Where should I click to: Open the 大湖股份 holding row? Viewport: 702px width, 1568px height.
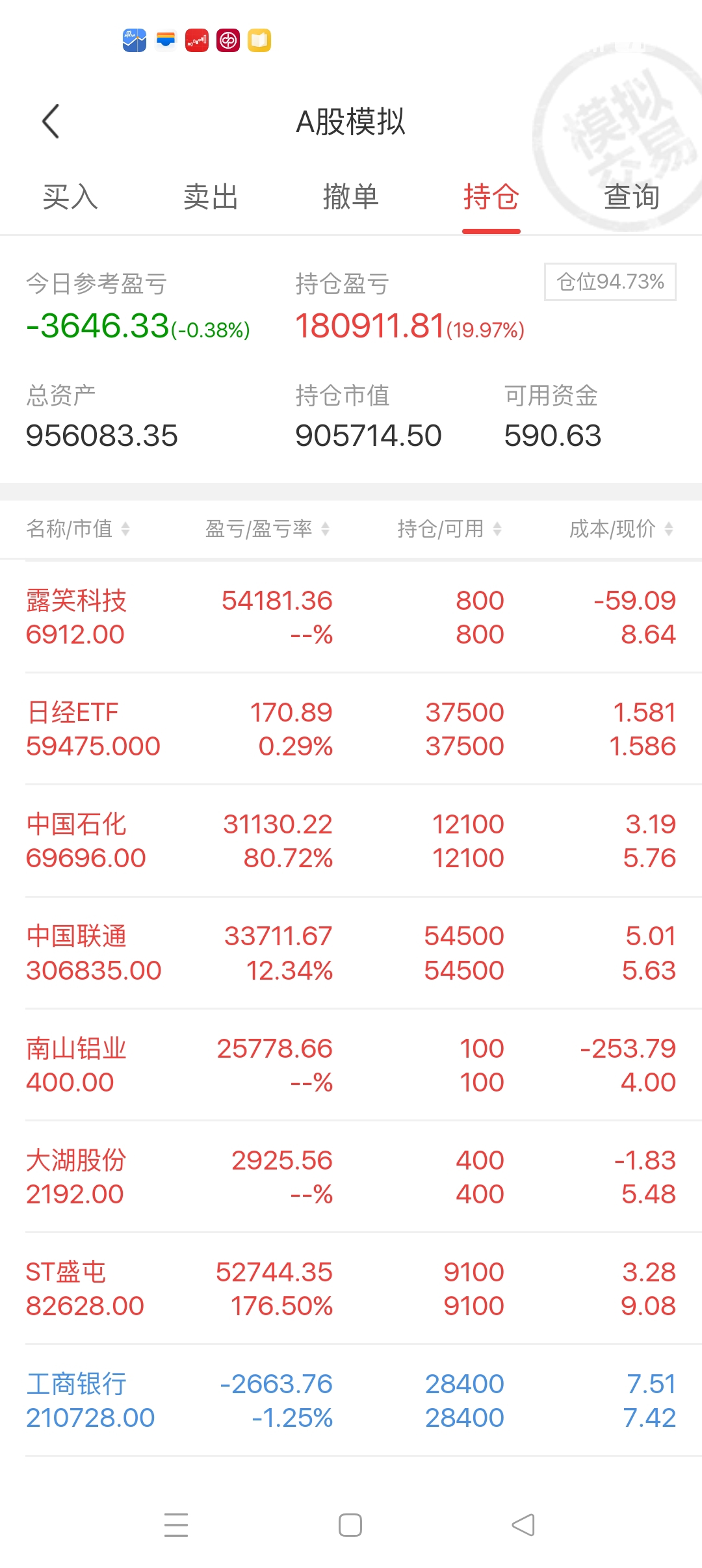point(351,1177)
